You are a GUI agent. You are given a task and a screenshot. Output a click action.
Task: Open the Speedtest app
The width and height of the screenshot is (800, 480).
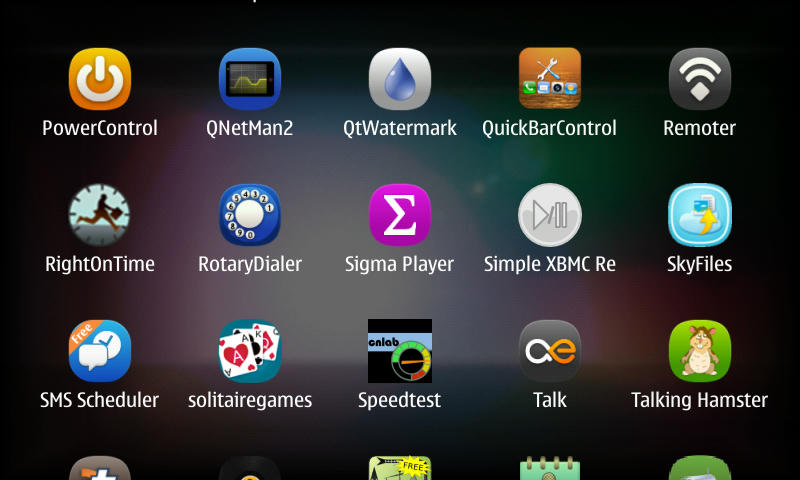(400, 351)
